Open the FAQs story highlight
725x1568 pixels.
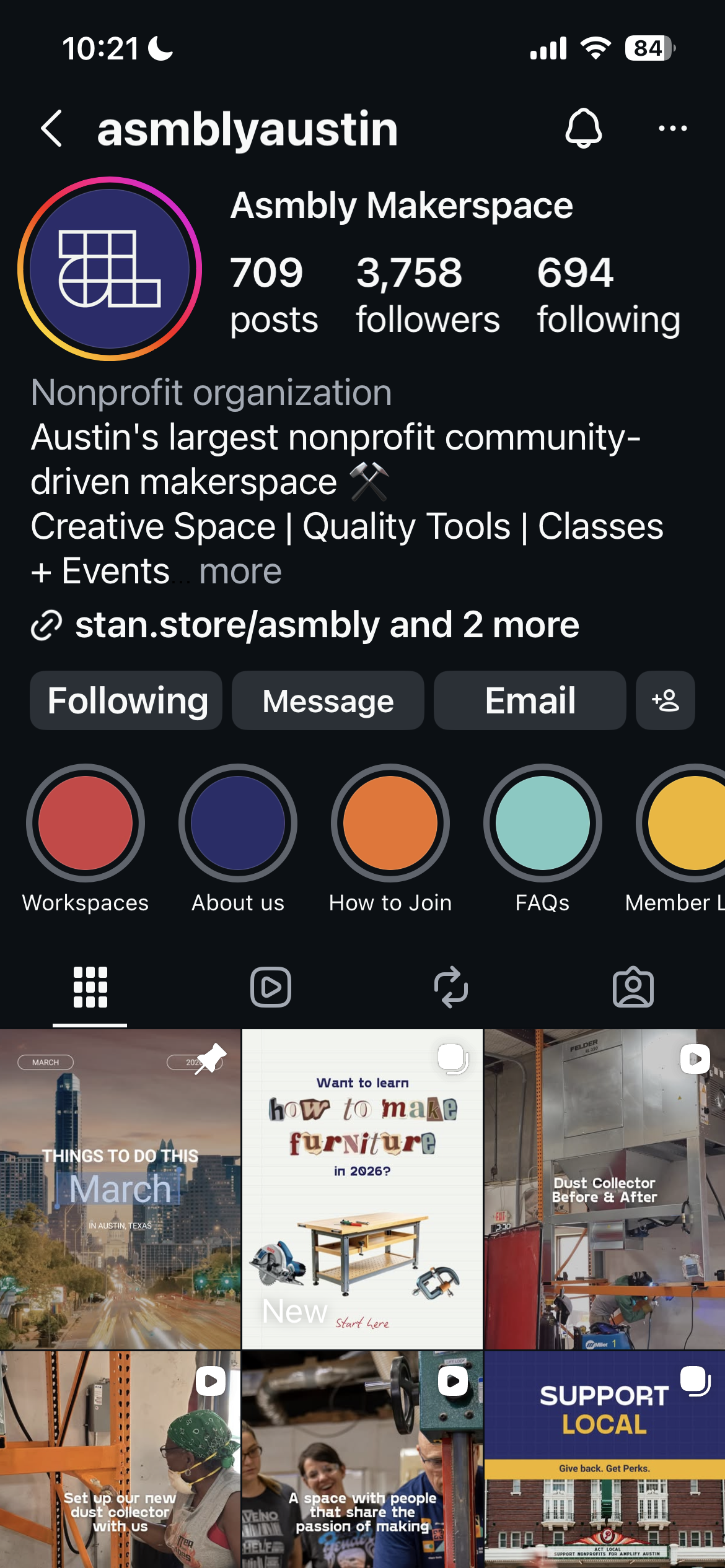pos(542,824)
